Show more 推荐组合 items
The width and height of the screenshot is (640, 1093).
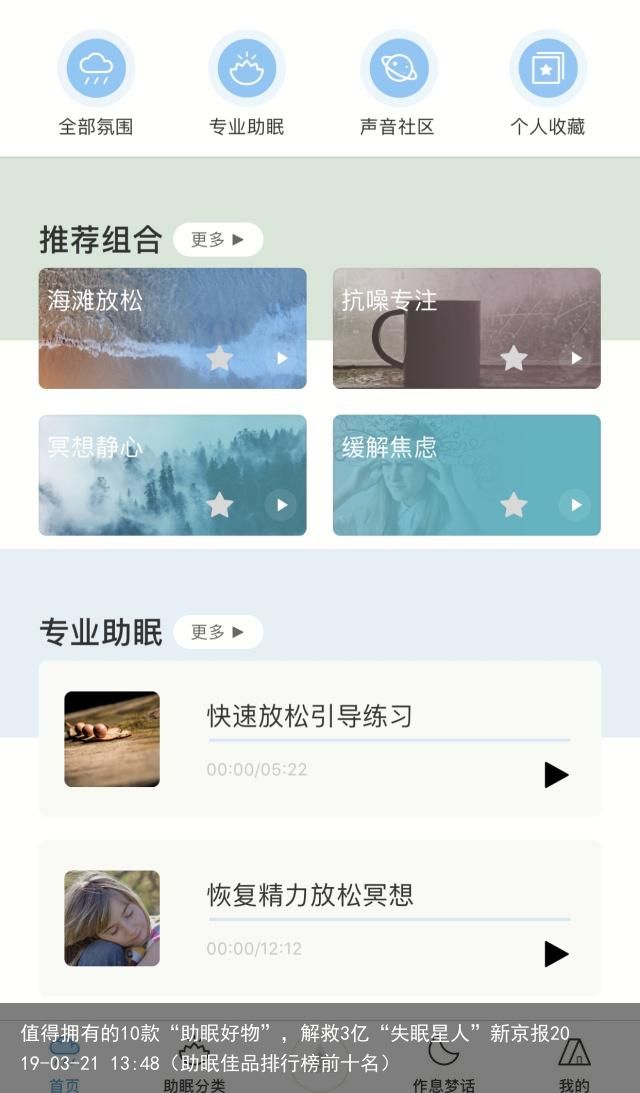(x=218, y=240)
